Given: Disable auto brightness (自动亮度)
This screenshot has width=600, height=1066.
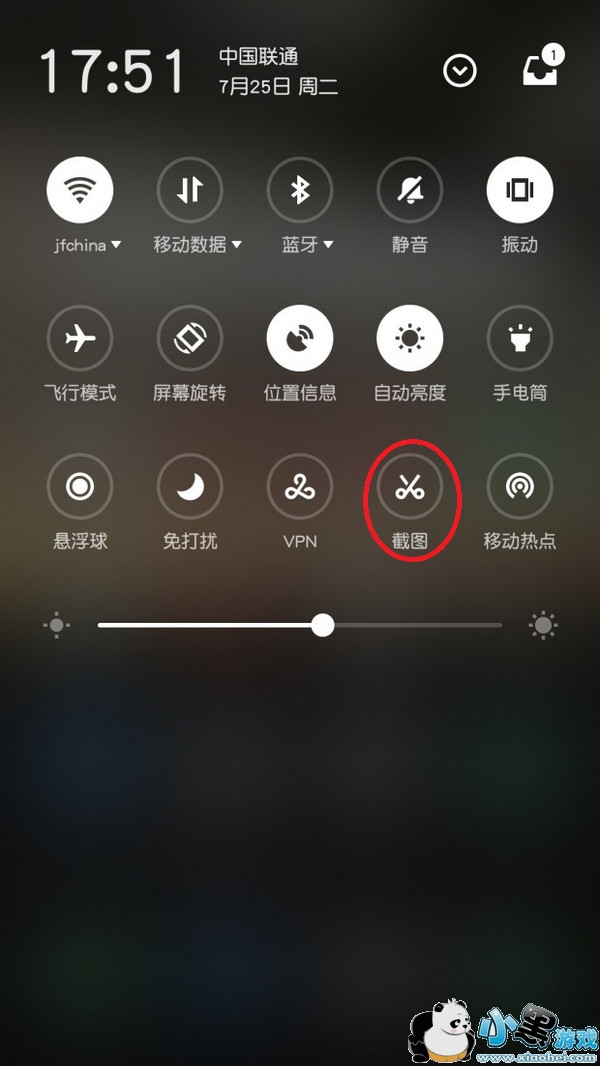Looking at the screenshot, I should pyautogui.click(x=410, y=338).
